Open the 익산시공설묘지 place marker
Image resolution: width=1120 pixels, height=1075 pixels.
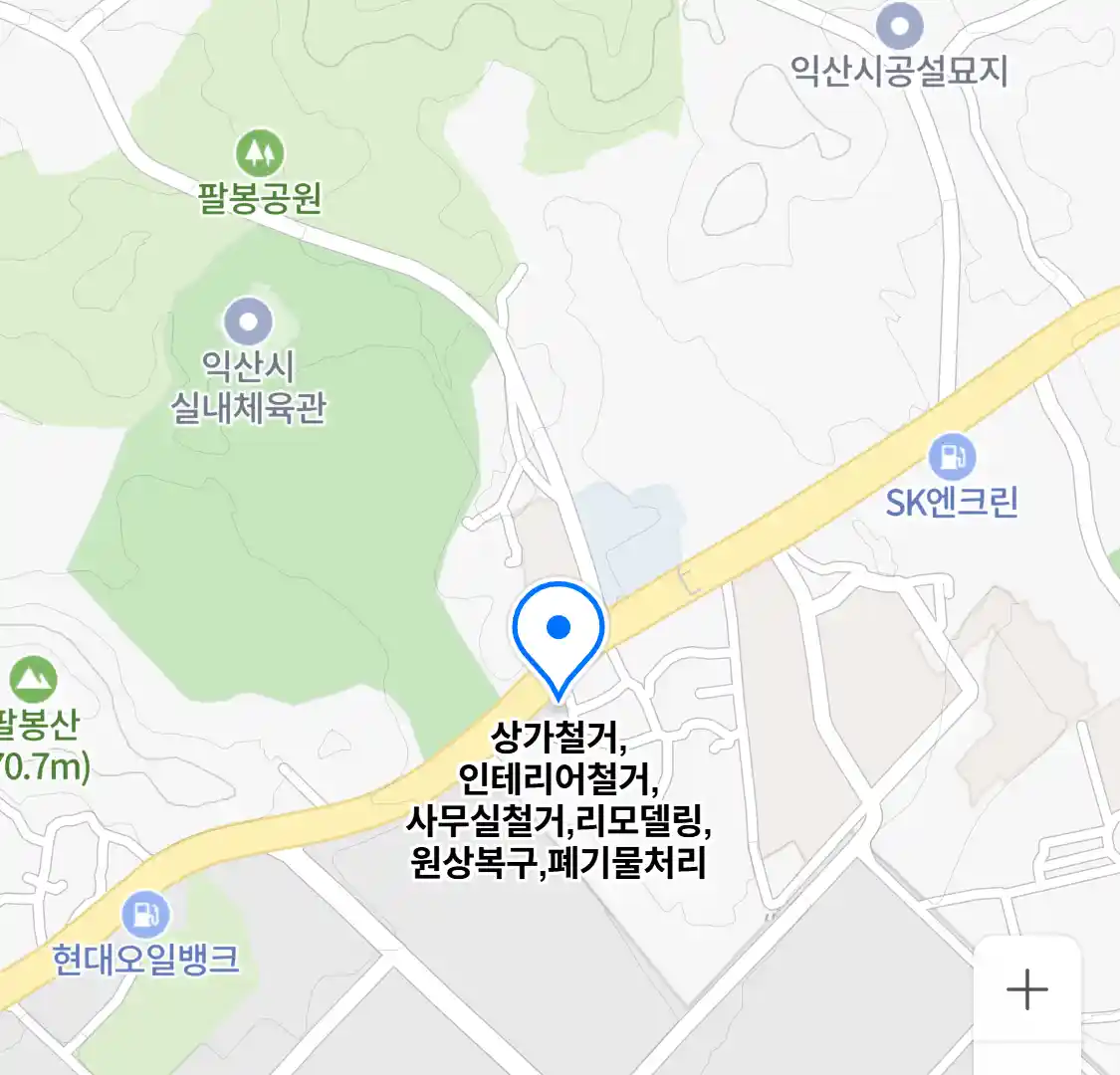pyautogui.click(x=899, y=26)
